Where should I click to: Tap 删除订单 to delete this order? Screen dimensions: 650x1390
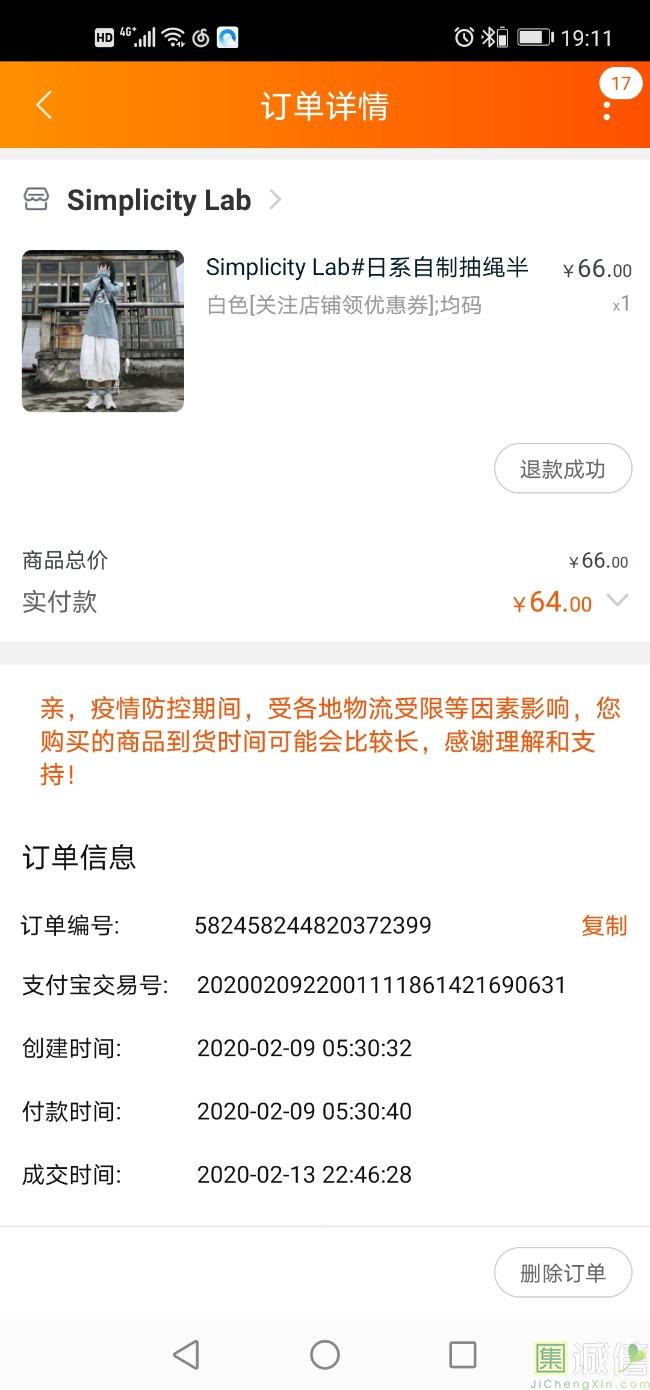pyautogui.click(x=563, y=1273)
